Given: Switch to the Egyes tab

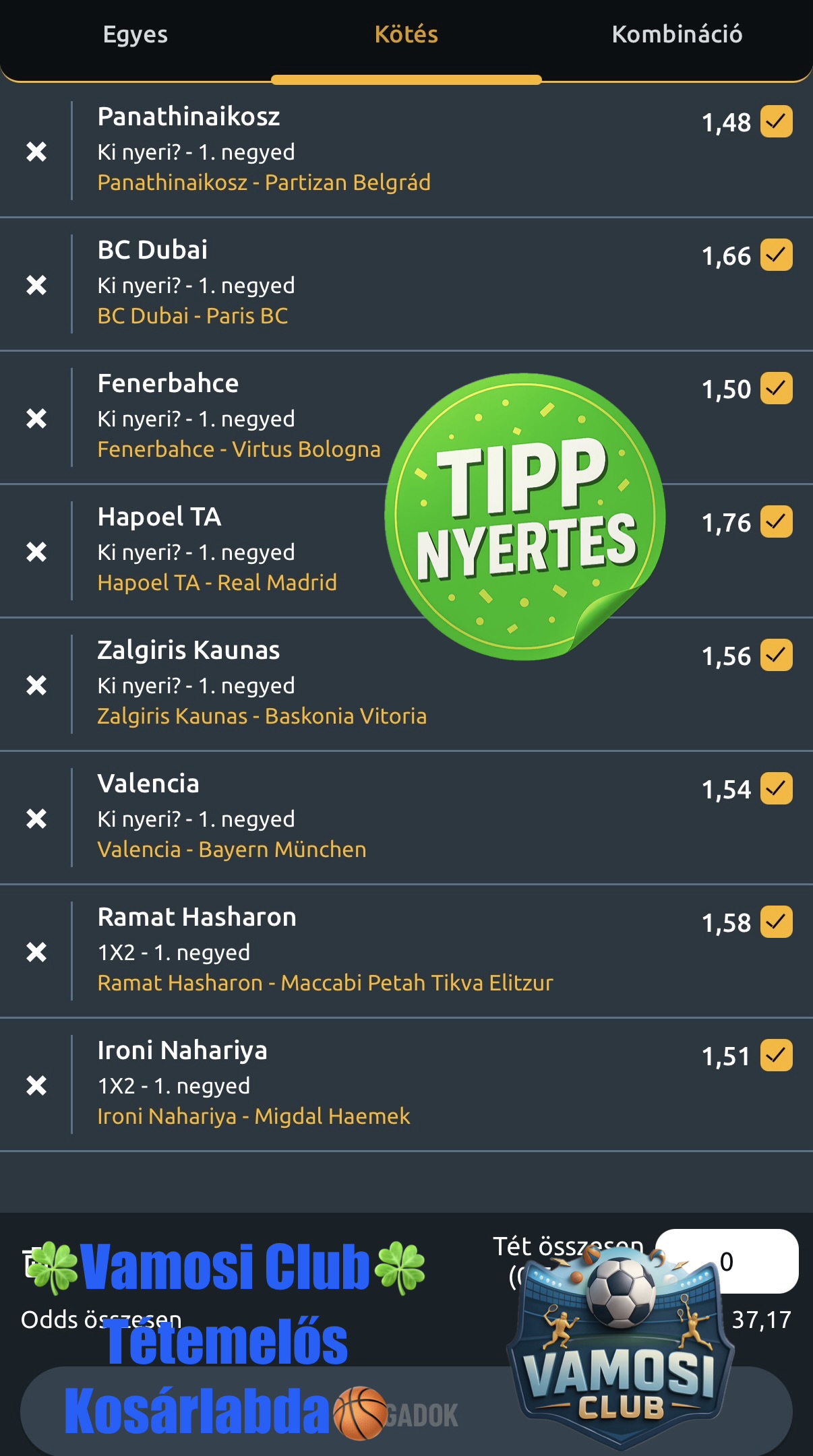Looking at the screenshot, I should tap(135, 35).
